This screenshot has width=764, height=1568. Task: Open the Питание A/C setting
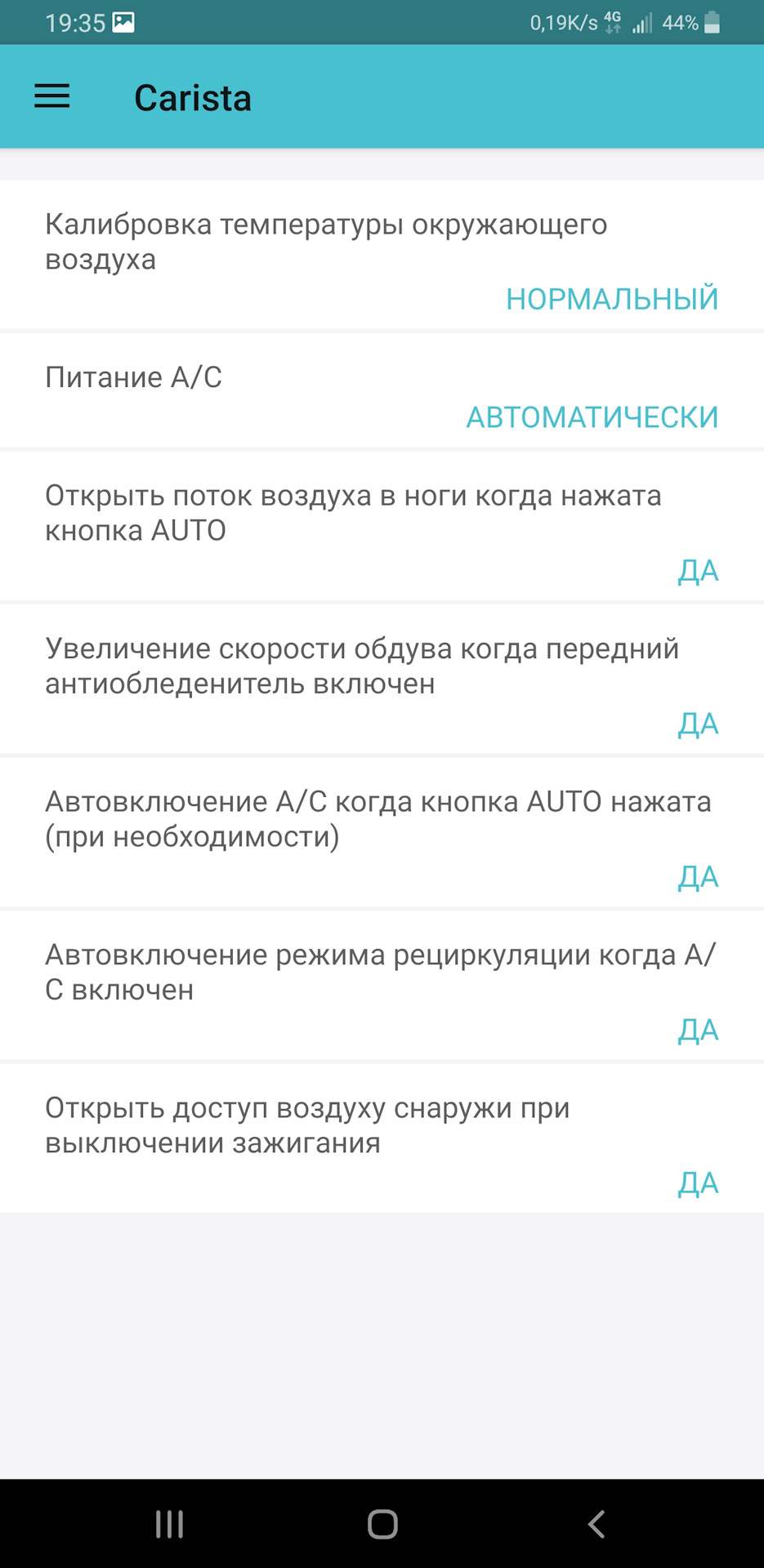coord(382,390)
